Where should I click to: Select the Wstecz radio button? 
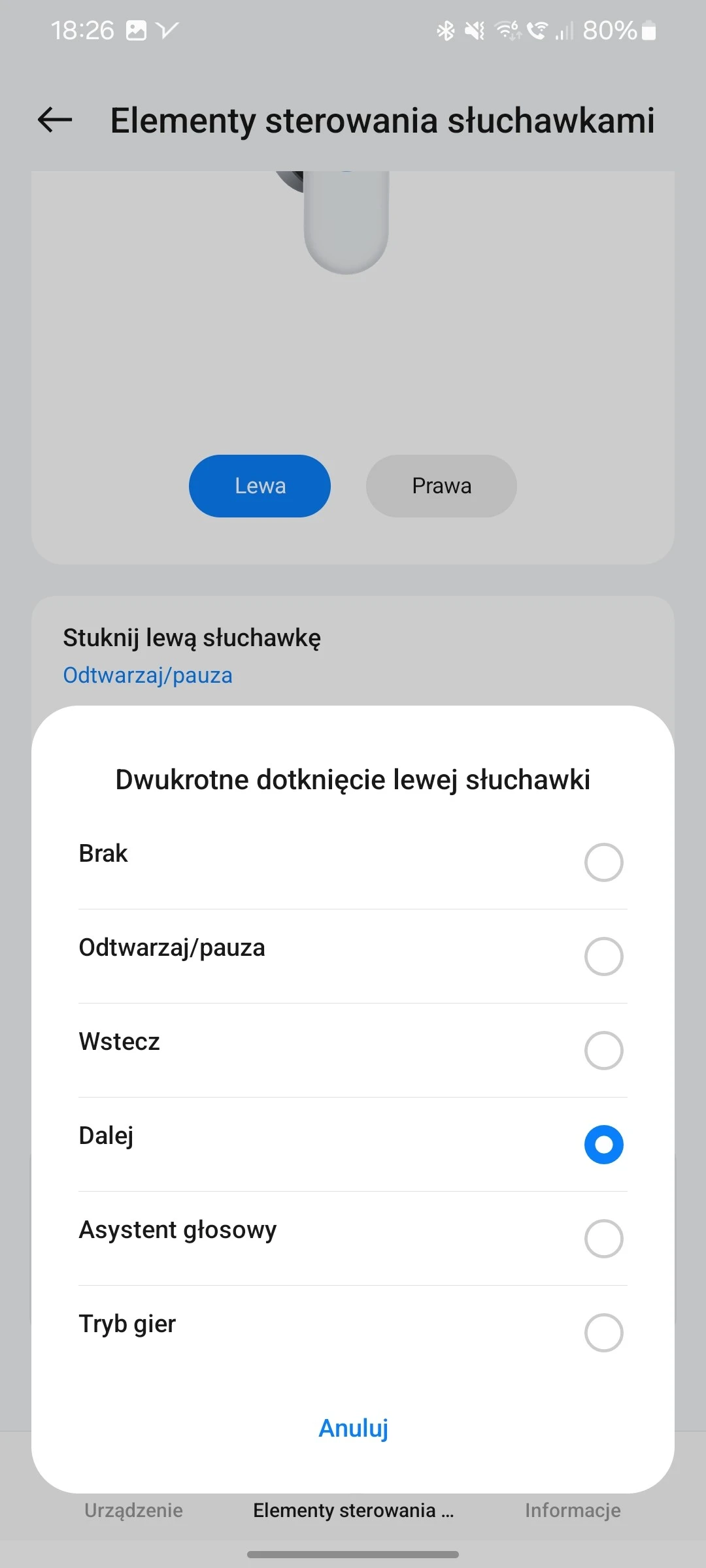pyautogui.click(x=603, y=1050)
